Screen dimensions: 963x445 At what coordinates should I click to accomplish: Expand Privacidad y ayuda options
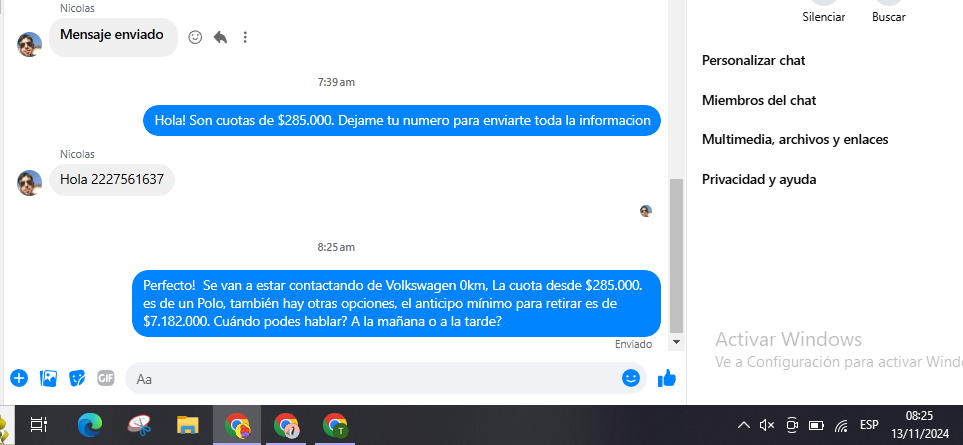[759, 180]
